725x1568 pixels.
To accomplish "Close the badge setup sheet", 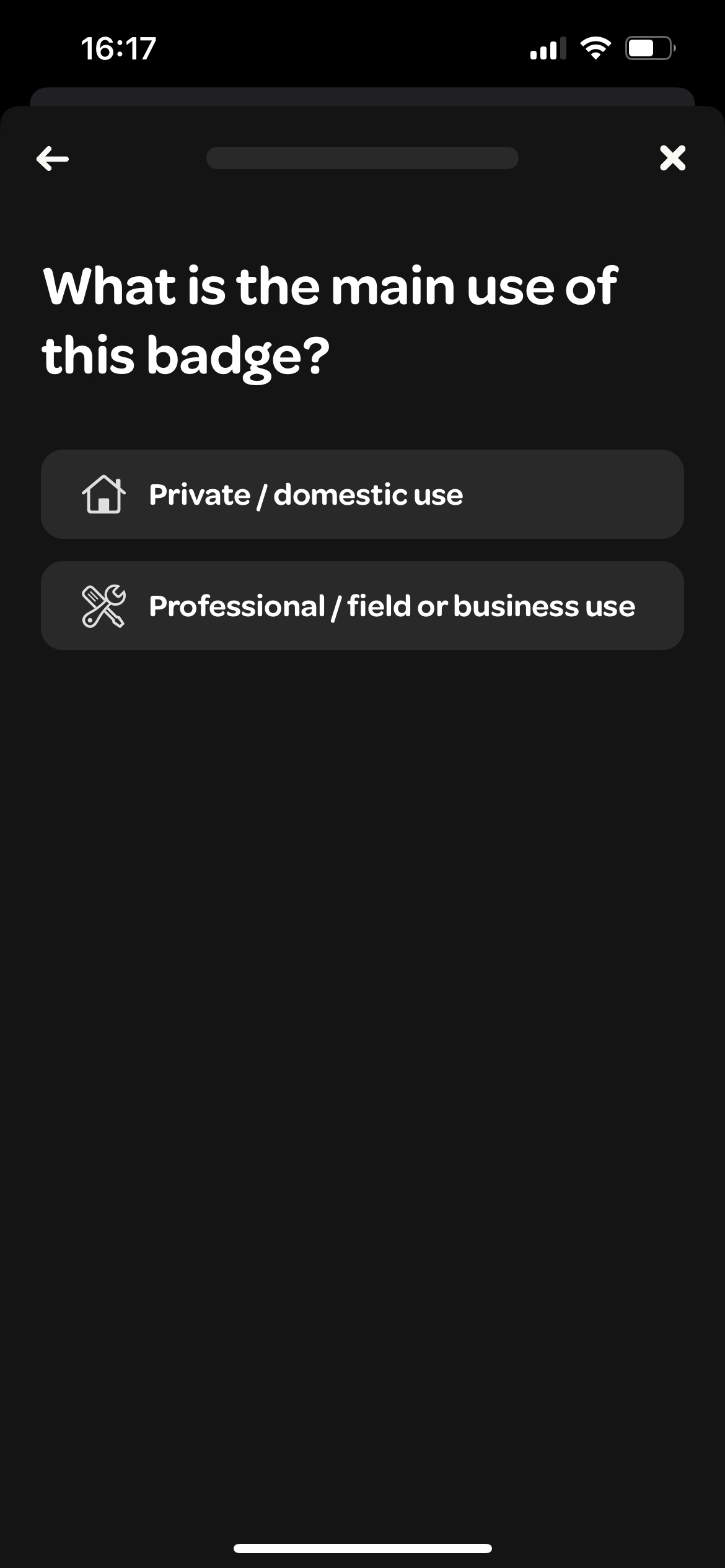I will coord(673,158).
